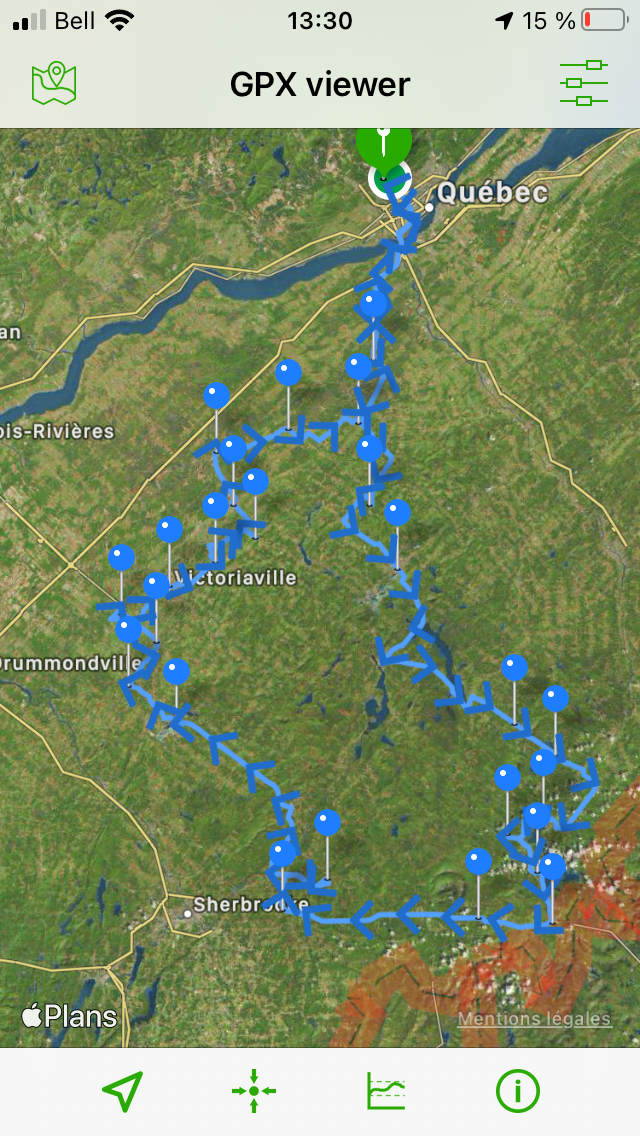Open the elevation chart
This screenshot has height=1136, width=640.
click(x=386, y=1090)
